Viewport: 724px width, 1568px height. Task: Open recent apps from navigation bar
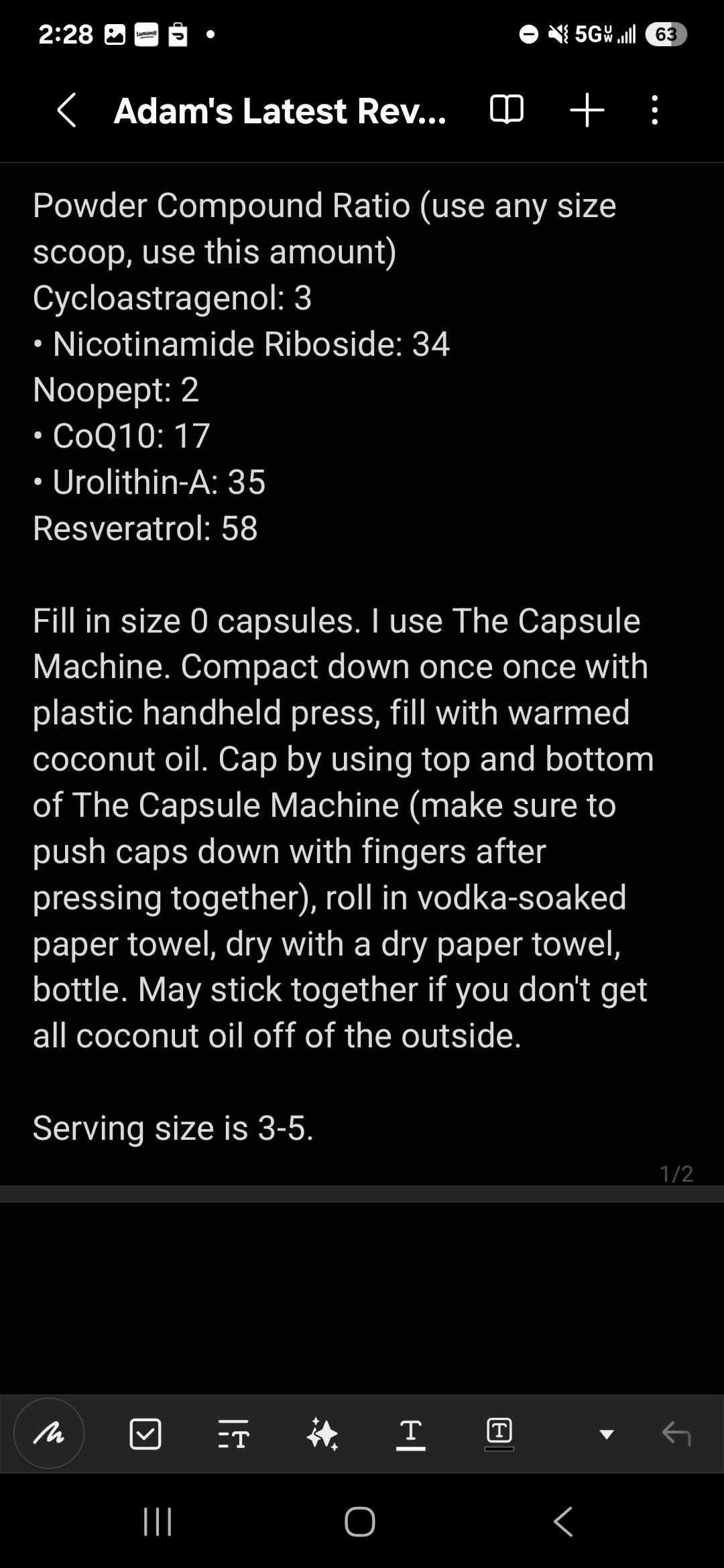click(x=158, y=1522)
